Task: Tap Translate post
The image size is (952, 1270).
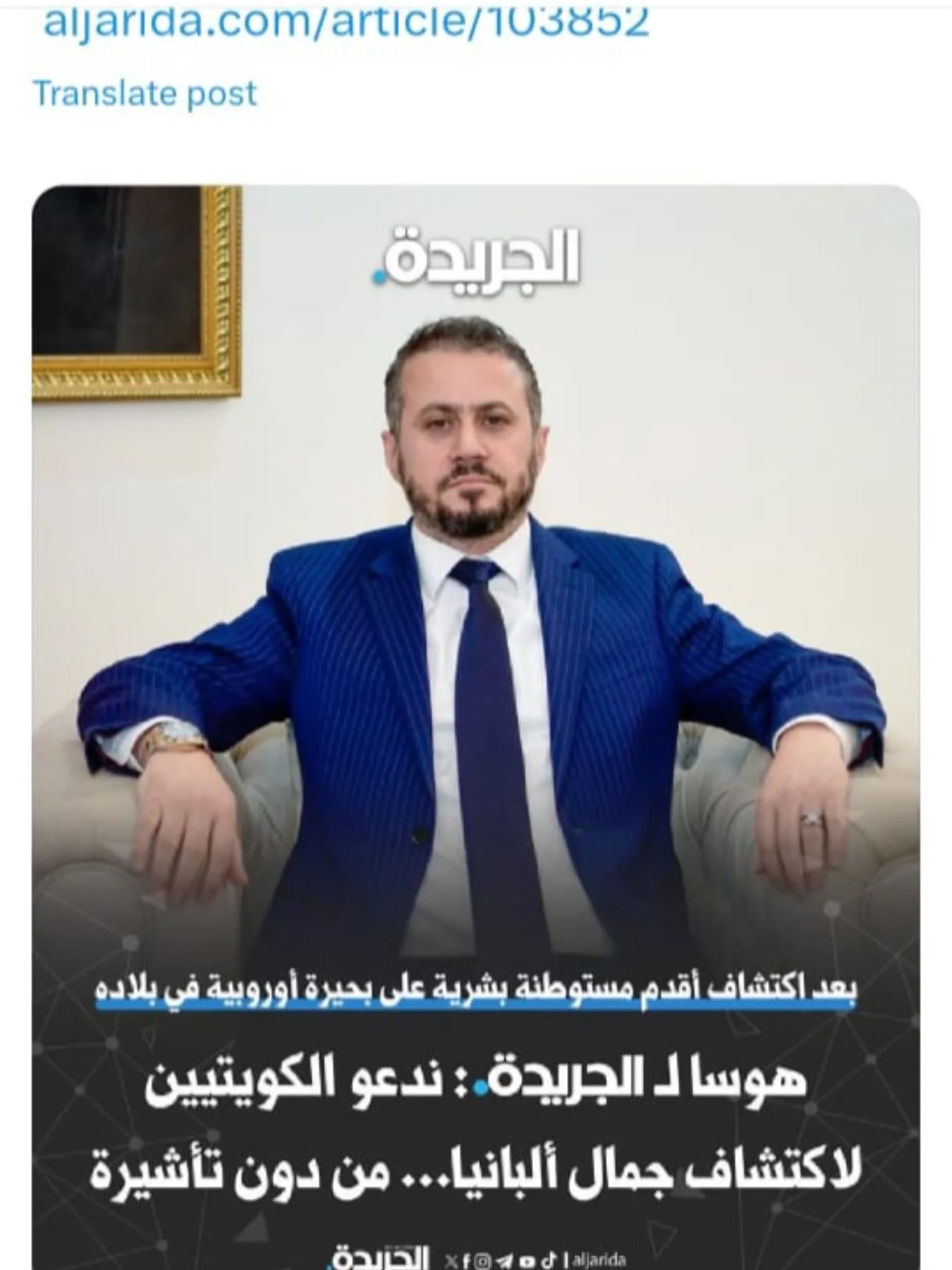Action: (x=145, y=94)
